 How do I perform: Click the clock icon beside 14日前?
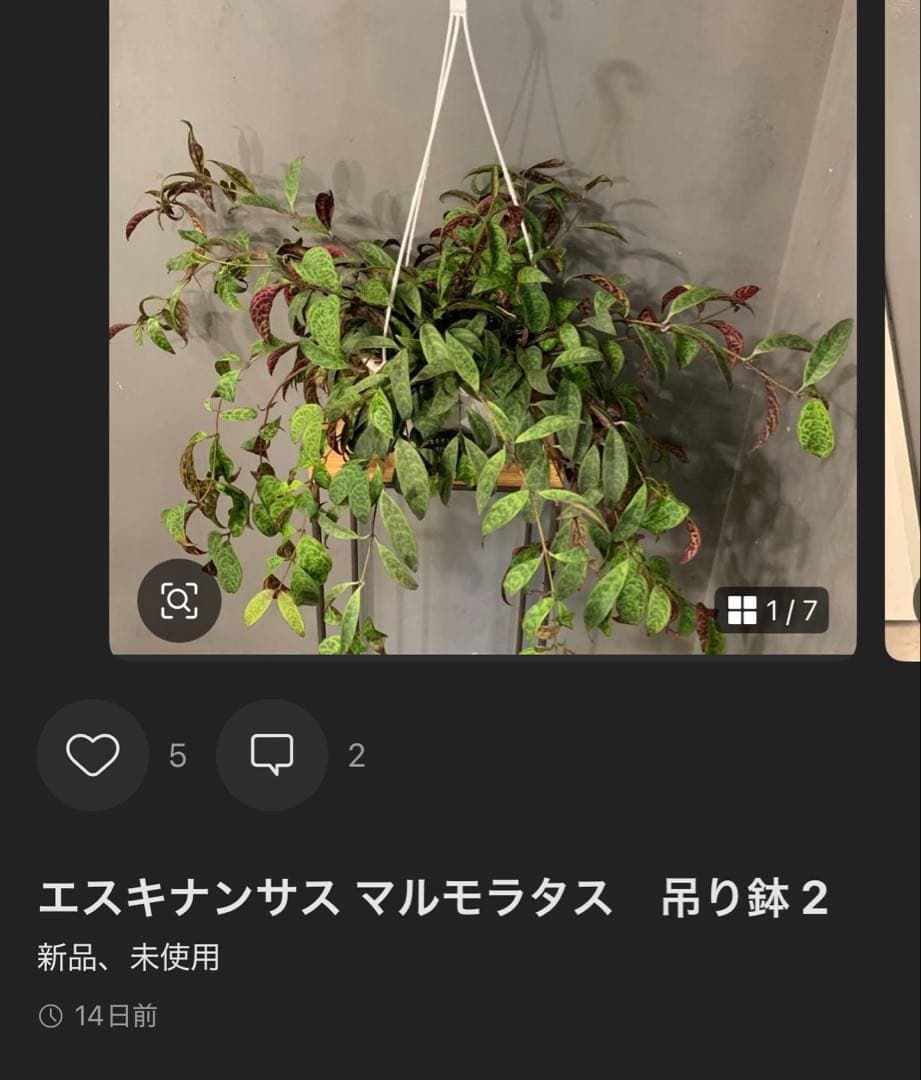pyautogui.click(x=50, y=1014)
